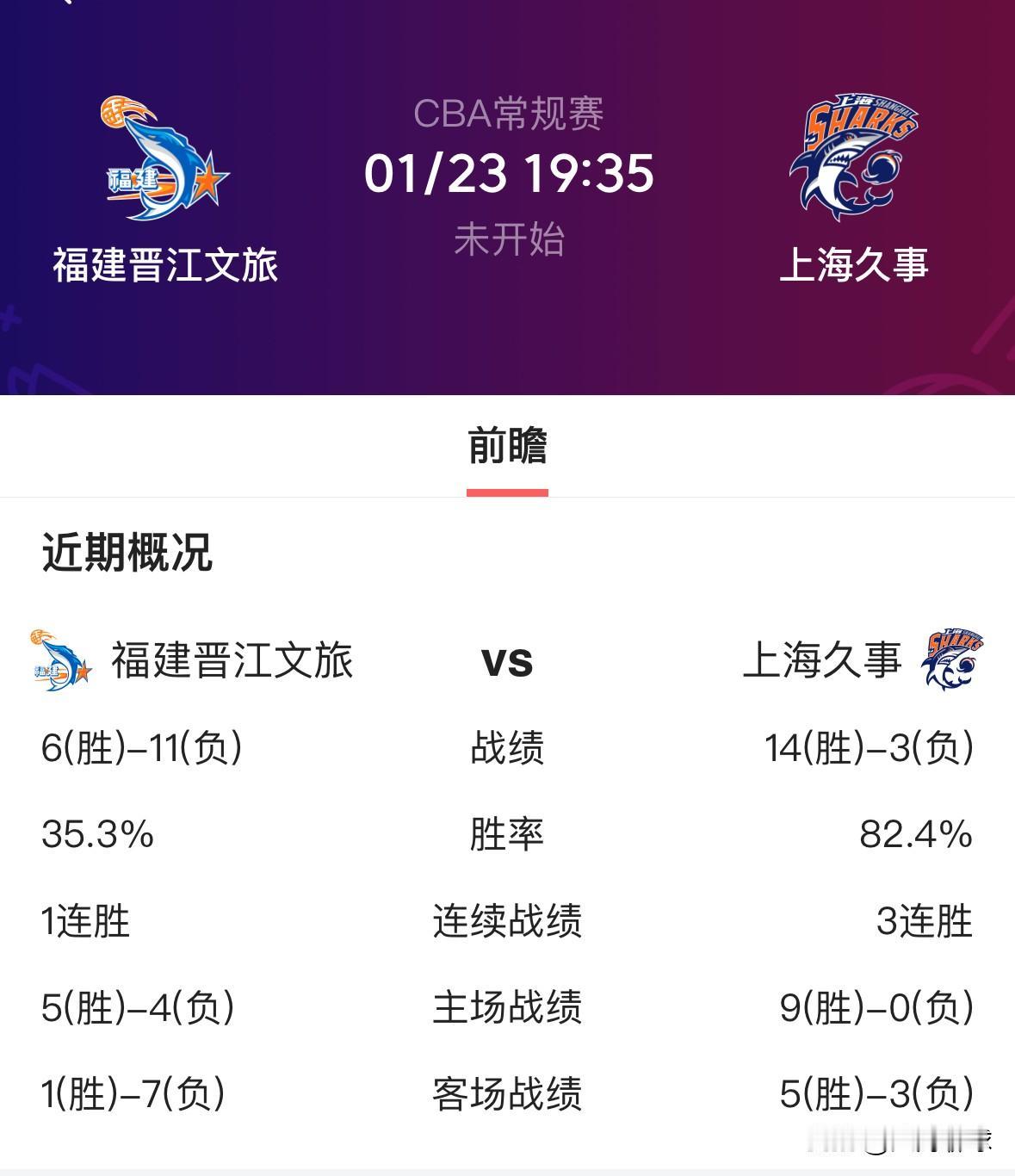Tap the 01/23 19:35 match time
The width and height of the screenshot is (1015, 1176).
(507, 172)
